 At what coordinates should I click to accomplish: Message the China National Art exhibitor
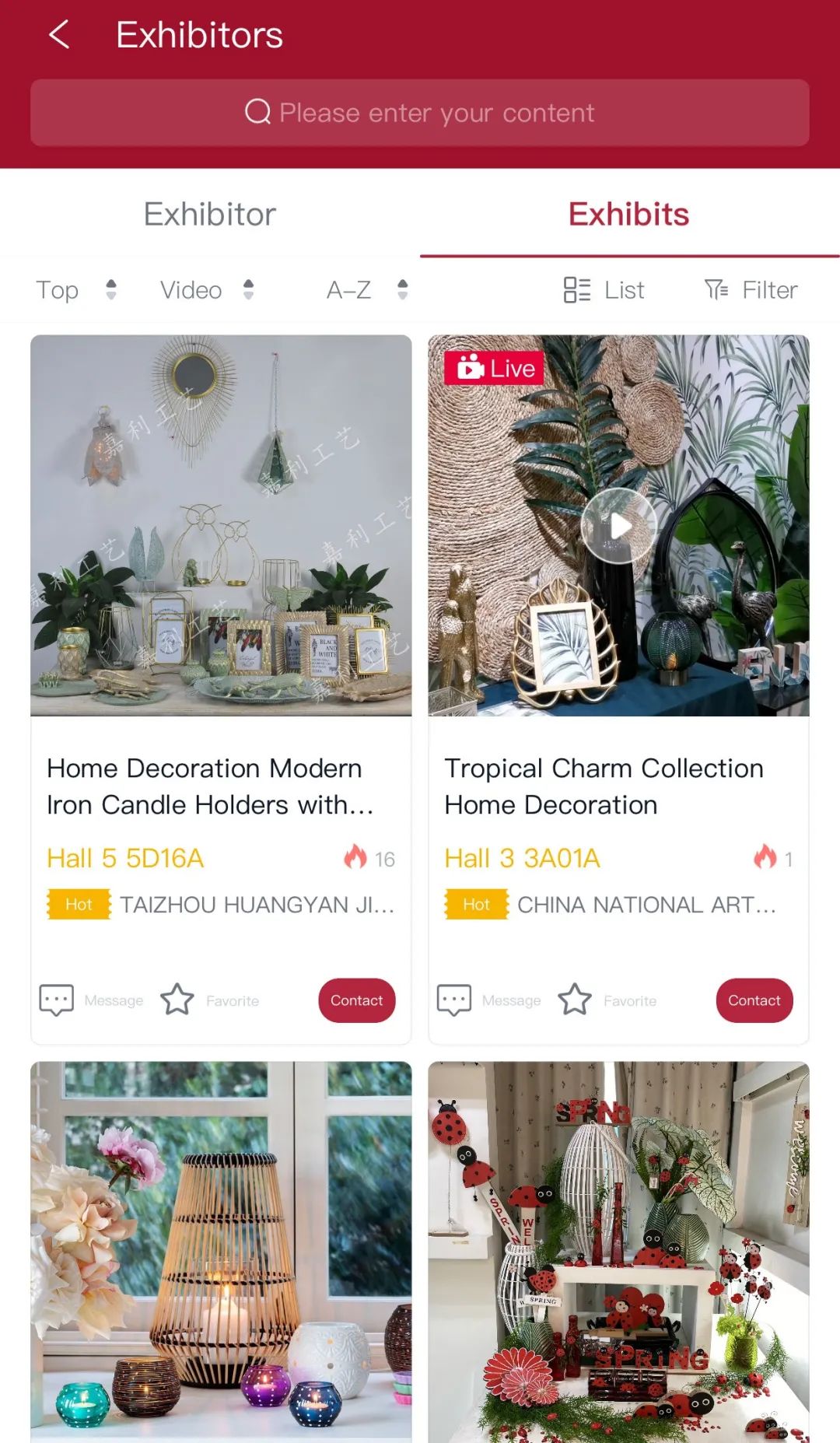[x=488, y=1000]
